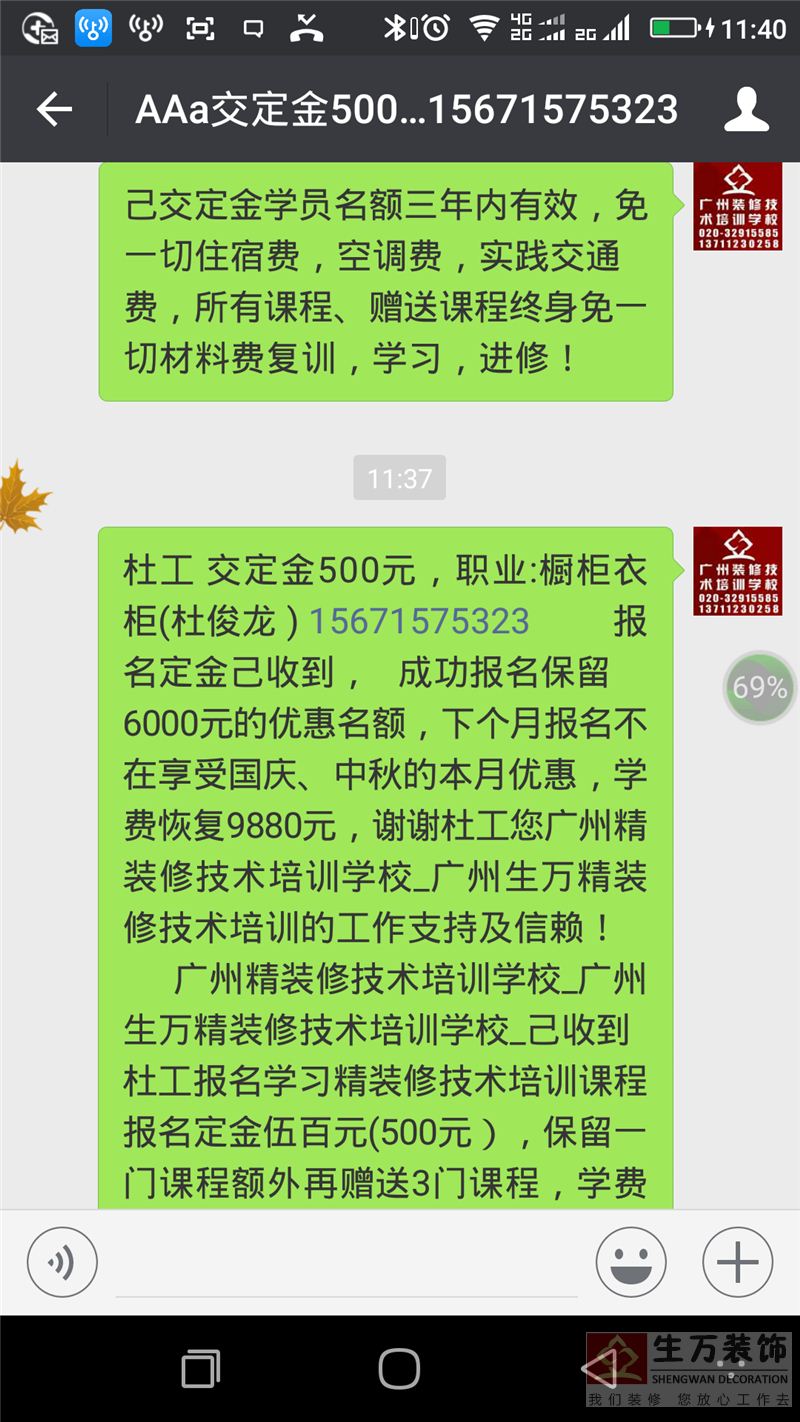Focus the message text field

[x=346, y=1264]
